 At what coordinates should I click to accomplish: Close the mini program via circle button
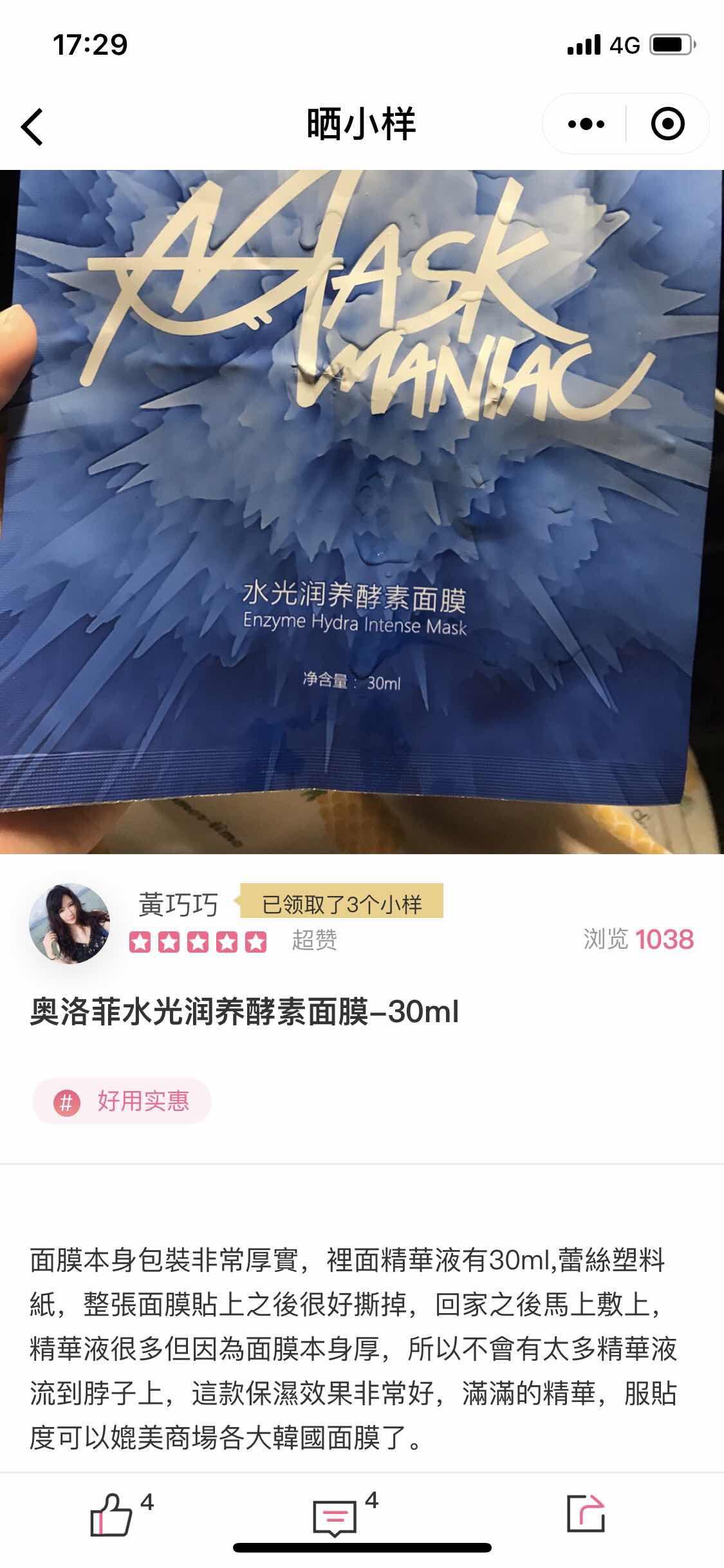point(667,124)
